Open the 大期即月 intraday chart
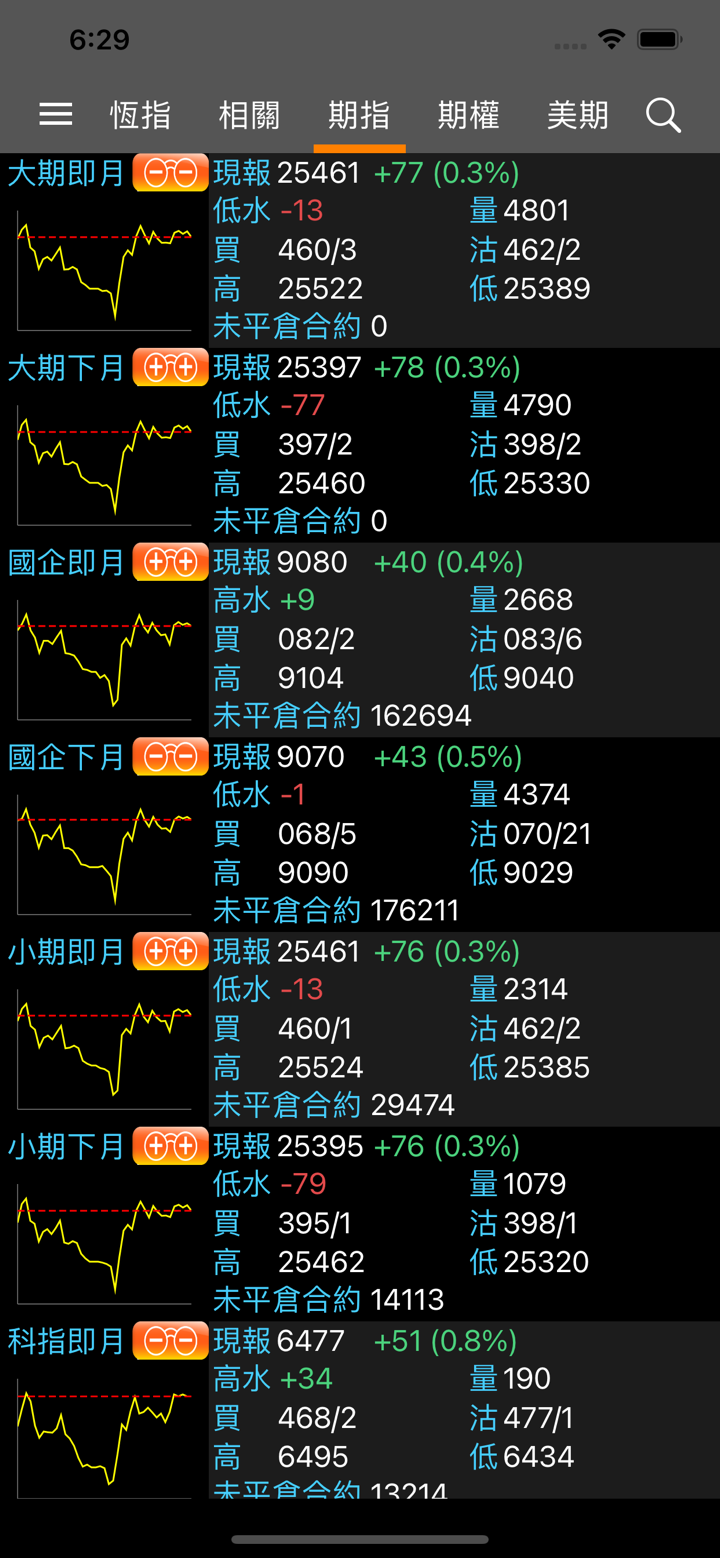 (x=104, y=270)
